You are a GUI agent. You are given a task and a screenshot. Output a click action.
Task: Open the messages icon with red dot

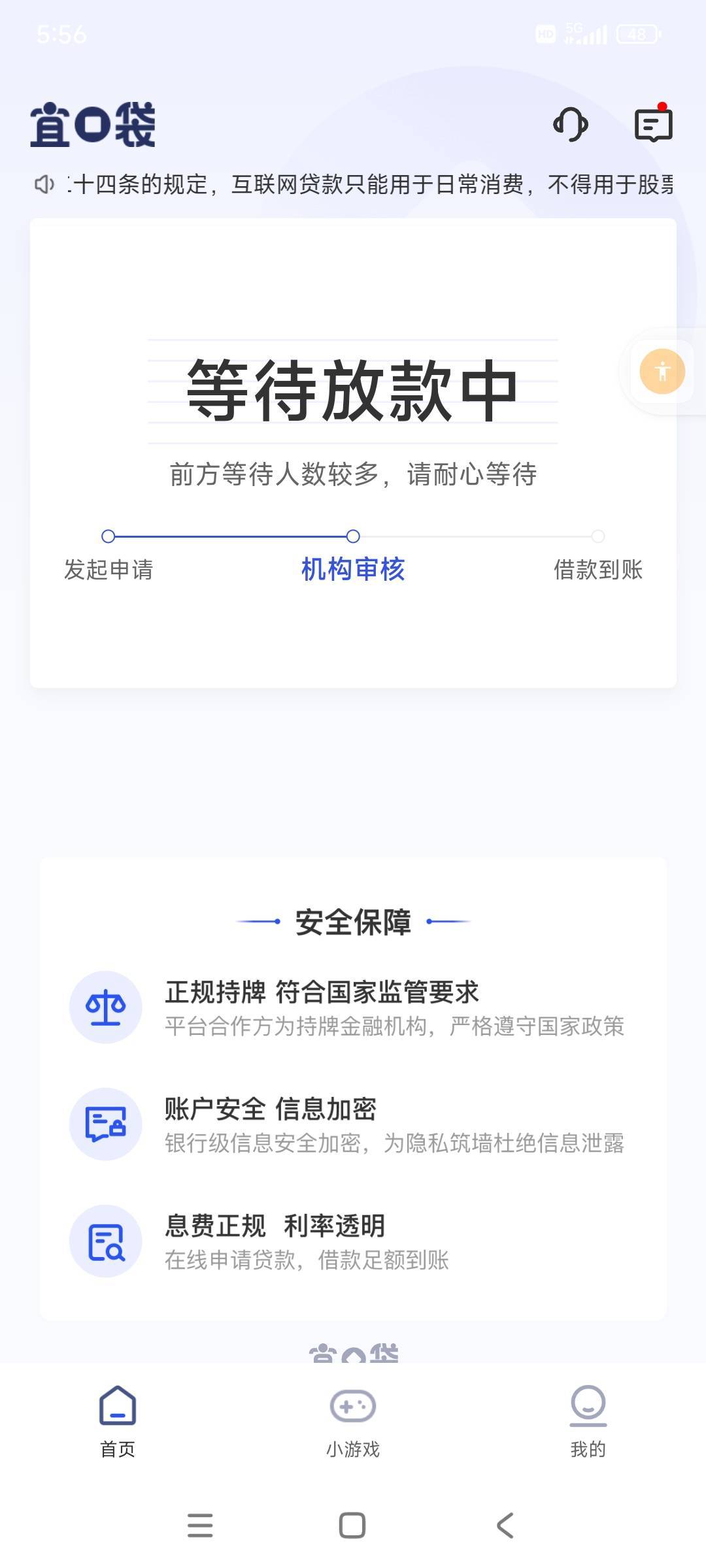(653, 123)
